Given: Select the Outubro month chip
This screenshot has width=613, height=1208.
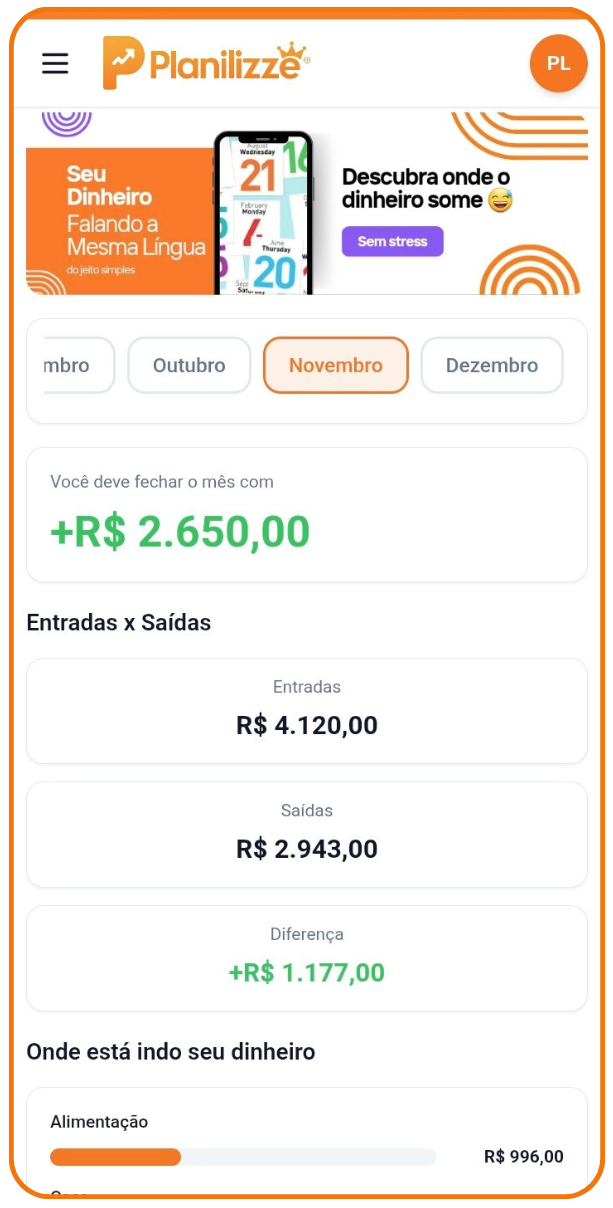Looking at the screenshot, I should [189, 366].
